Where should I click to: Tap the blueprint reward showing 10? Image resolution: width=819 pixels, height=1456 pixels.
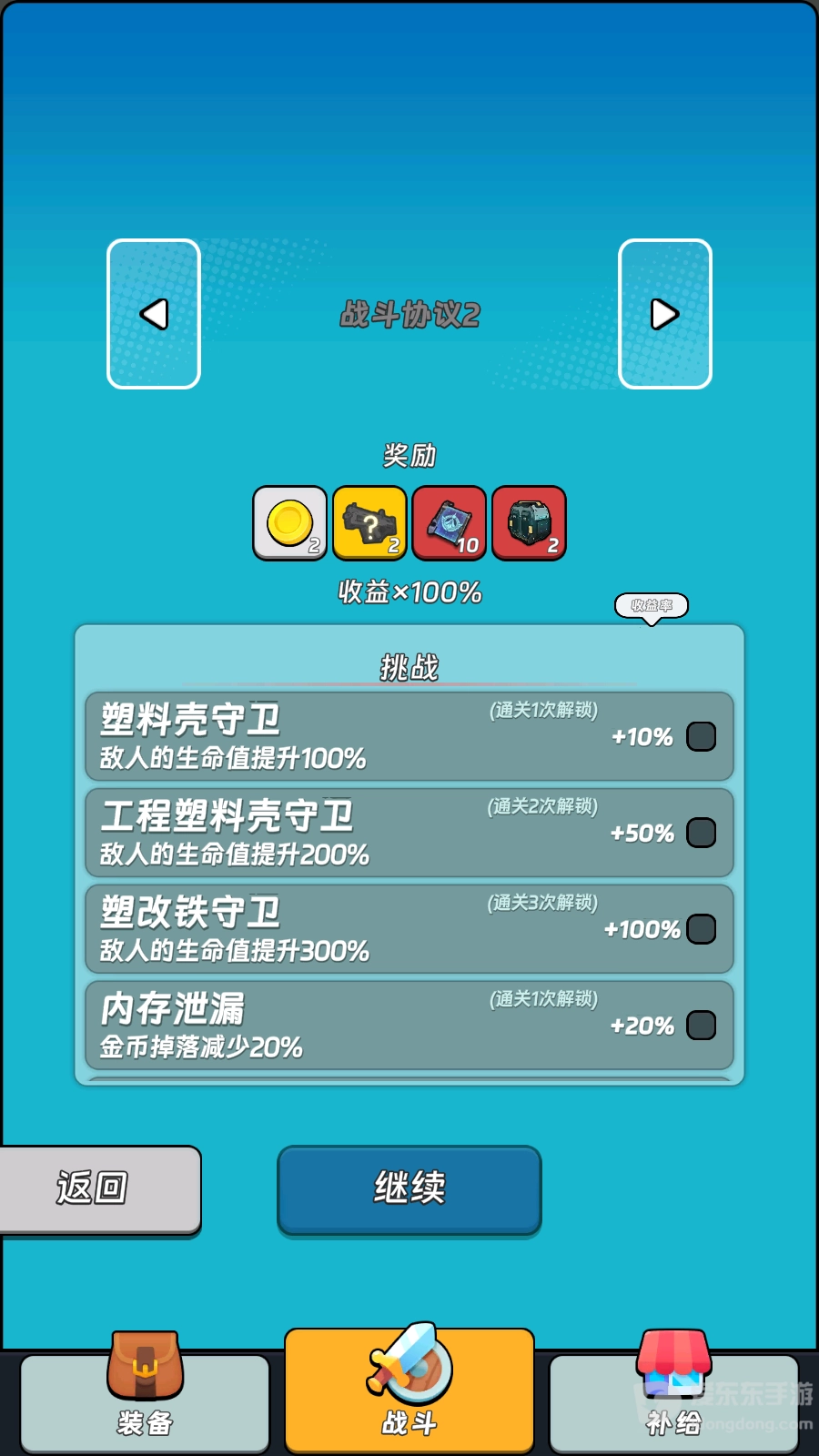450,523
